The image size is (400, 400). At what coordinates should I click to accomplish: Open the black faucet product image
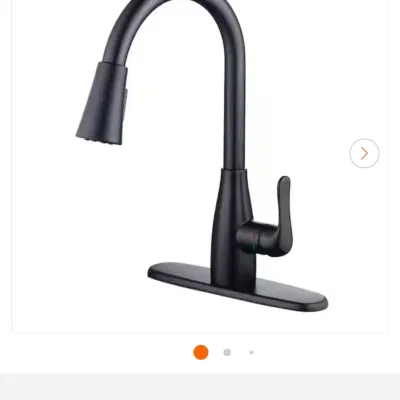(x=200, y=156)
